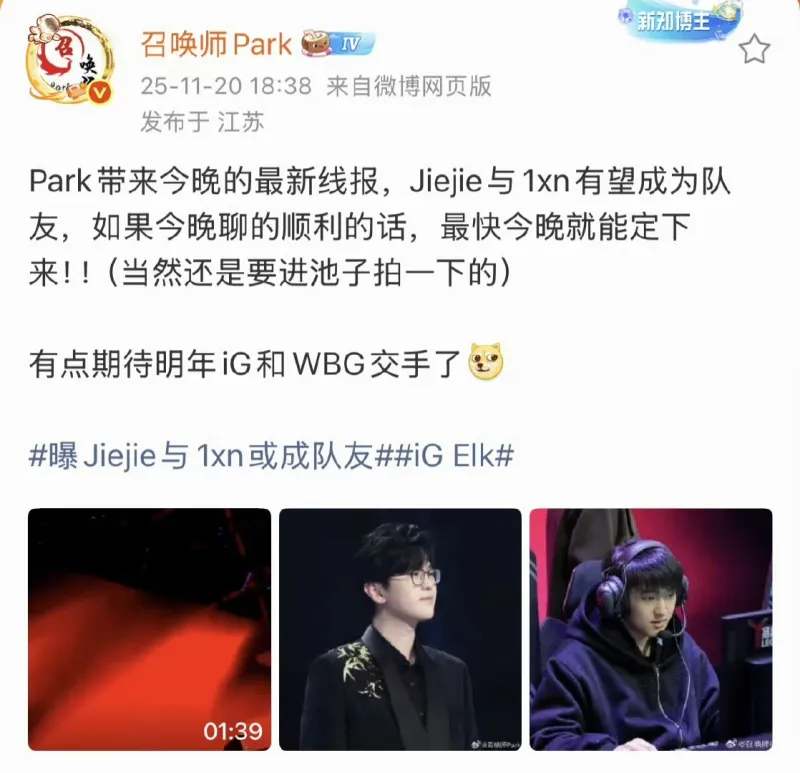The height and width of the screenshot is (773, 800).
Task: View photo of player wearing headset
Action: (x=651, y=629)
